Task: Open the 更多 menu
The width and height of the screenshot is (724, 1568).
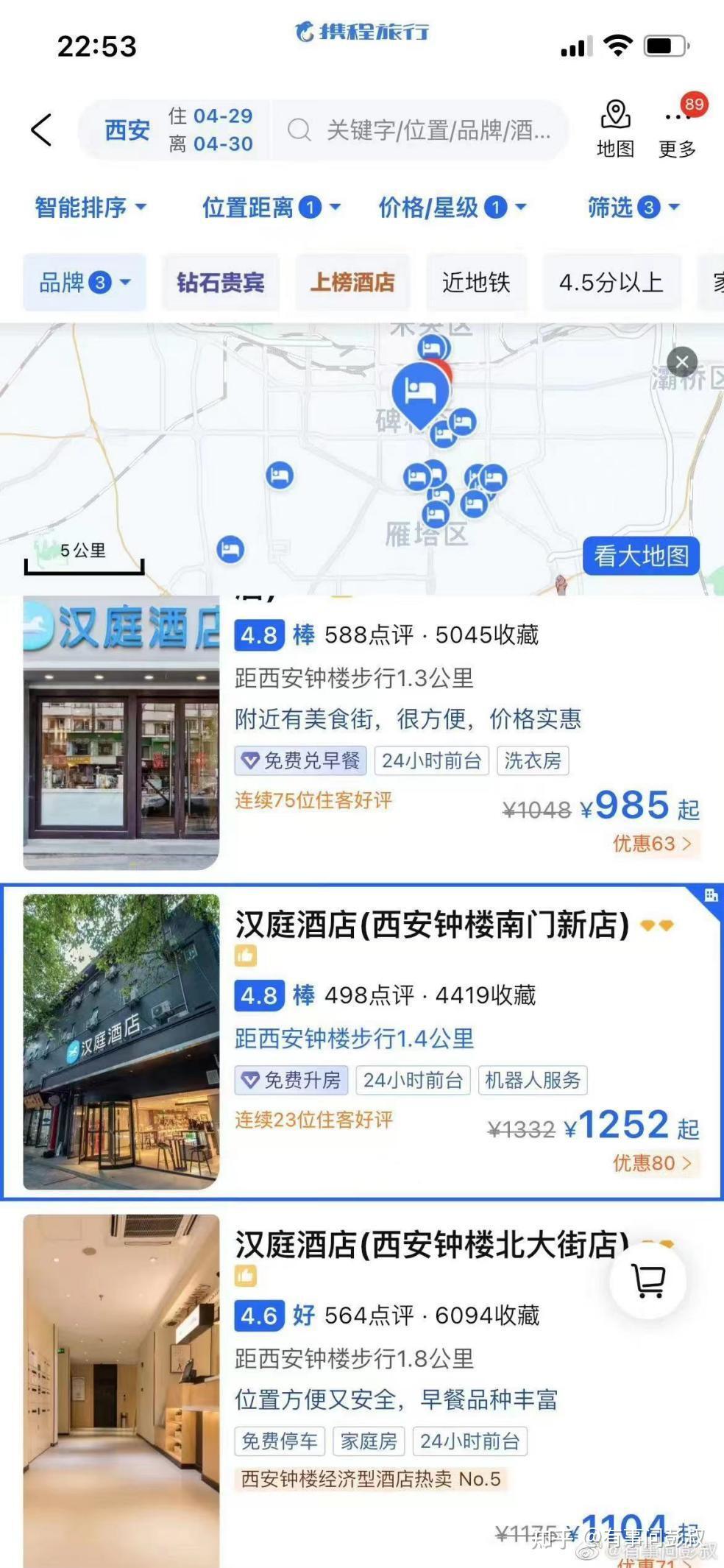Action: (677, 130)
